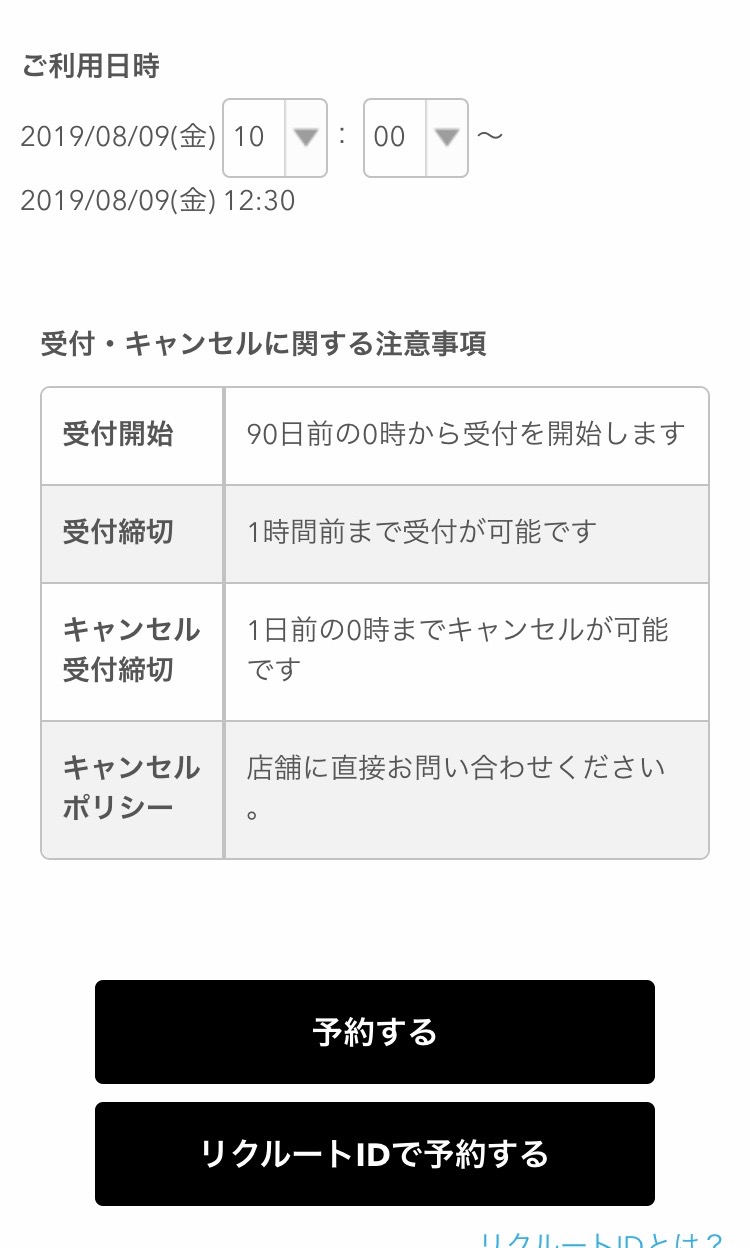750x1248 pixels.
Task: Tap the 予約する button
Action: pyautogui.click(x=375, y=1032)
